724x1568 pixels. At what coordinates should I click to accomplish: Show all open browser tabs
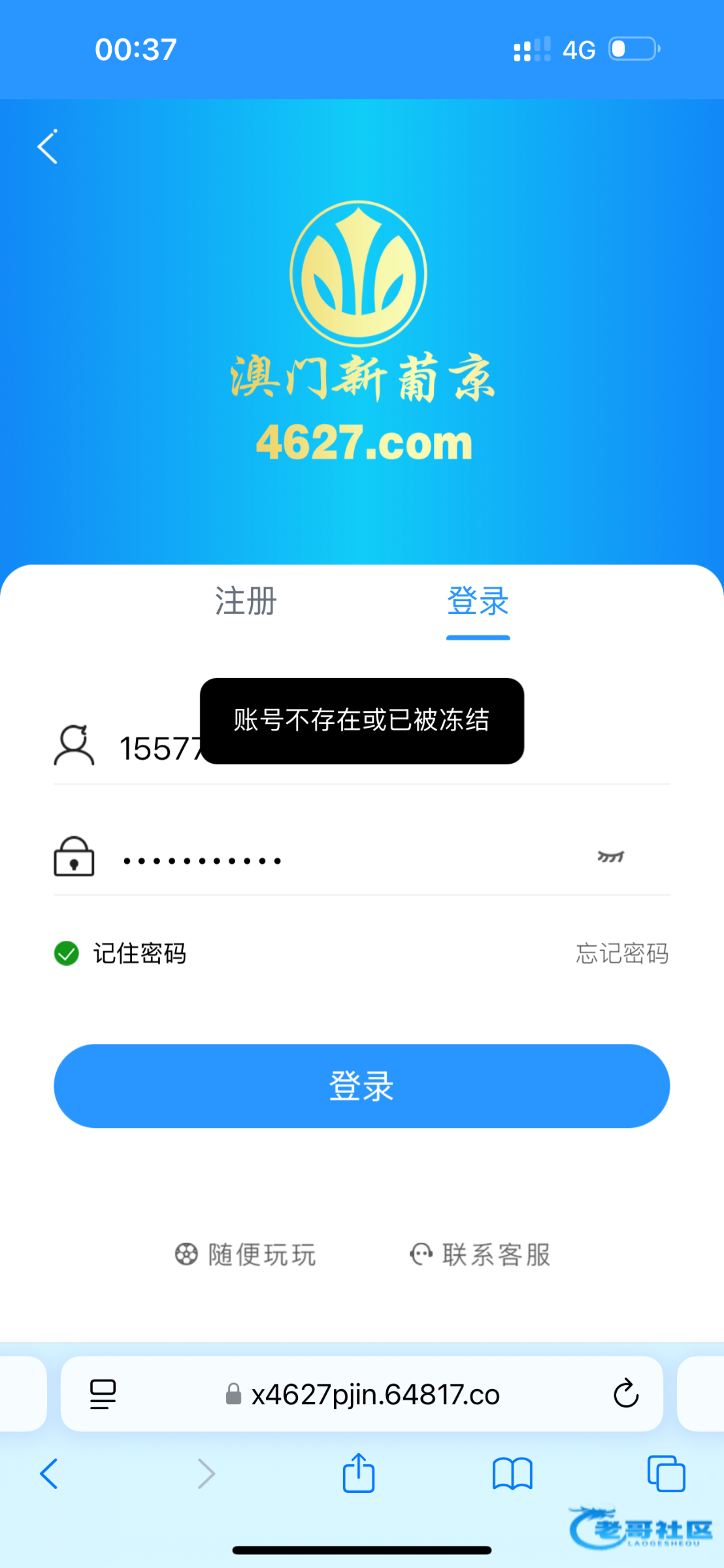click(x=666, y=1474)
